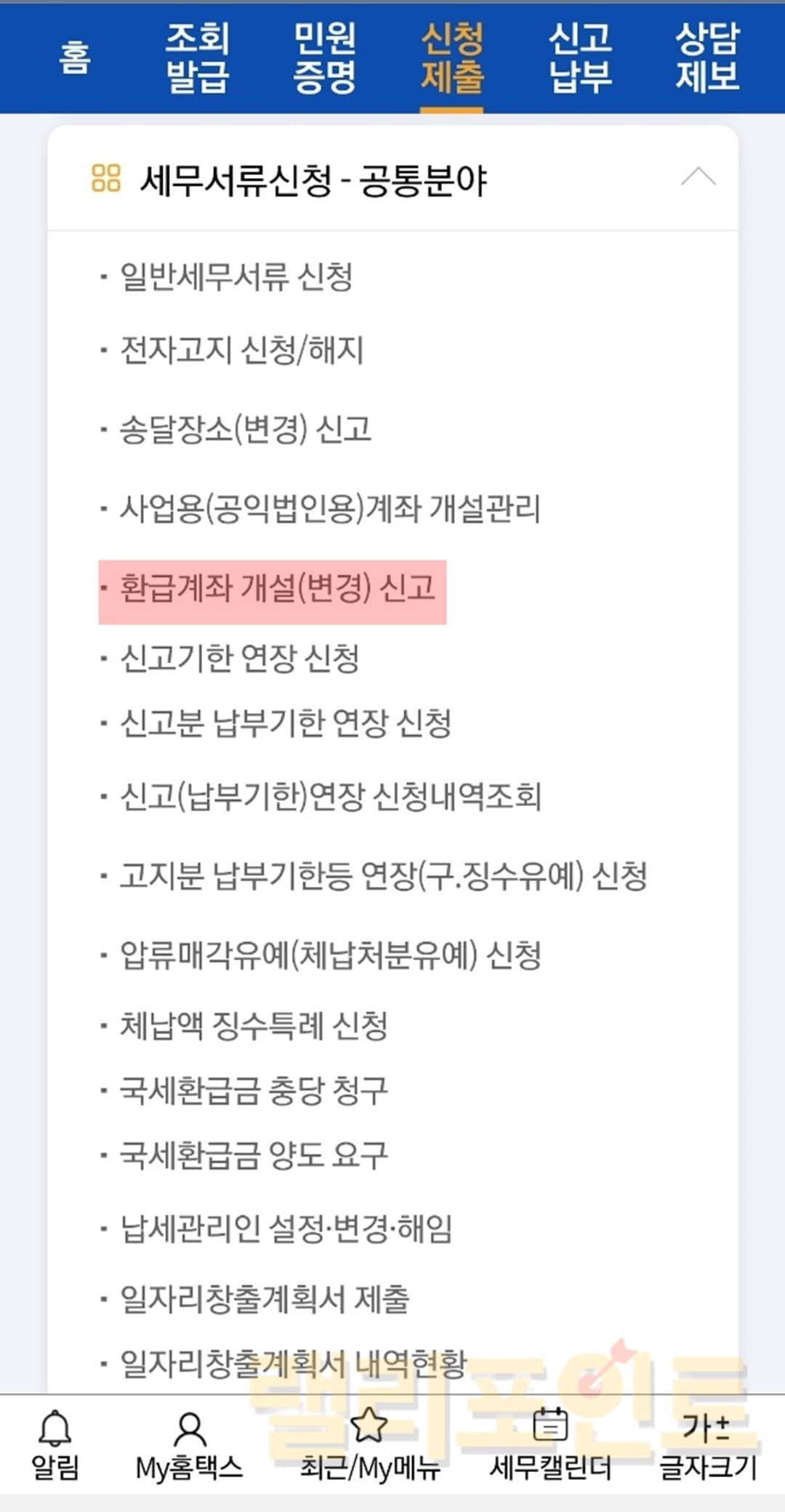Open the 민원증명 tab
785x1512 pixels.
click(x=324, y=58)
